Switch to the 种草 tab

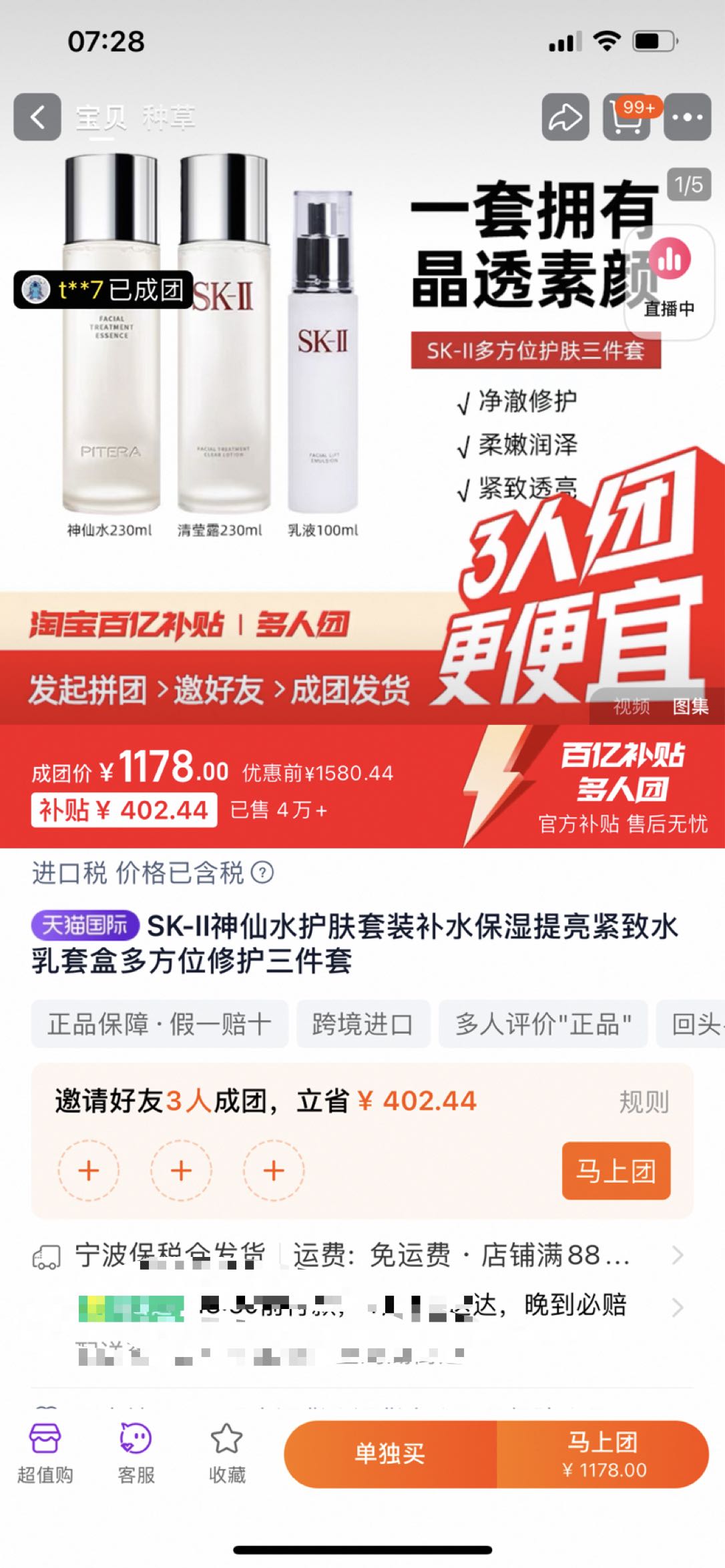pos(168,117)
